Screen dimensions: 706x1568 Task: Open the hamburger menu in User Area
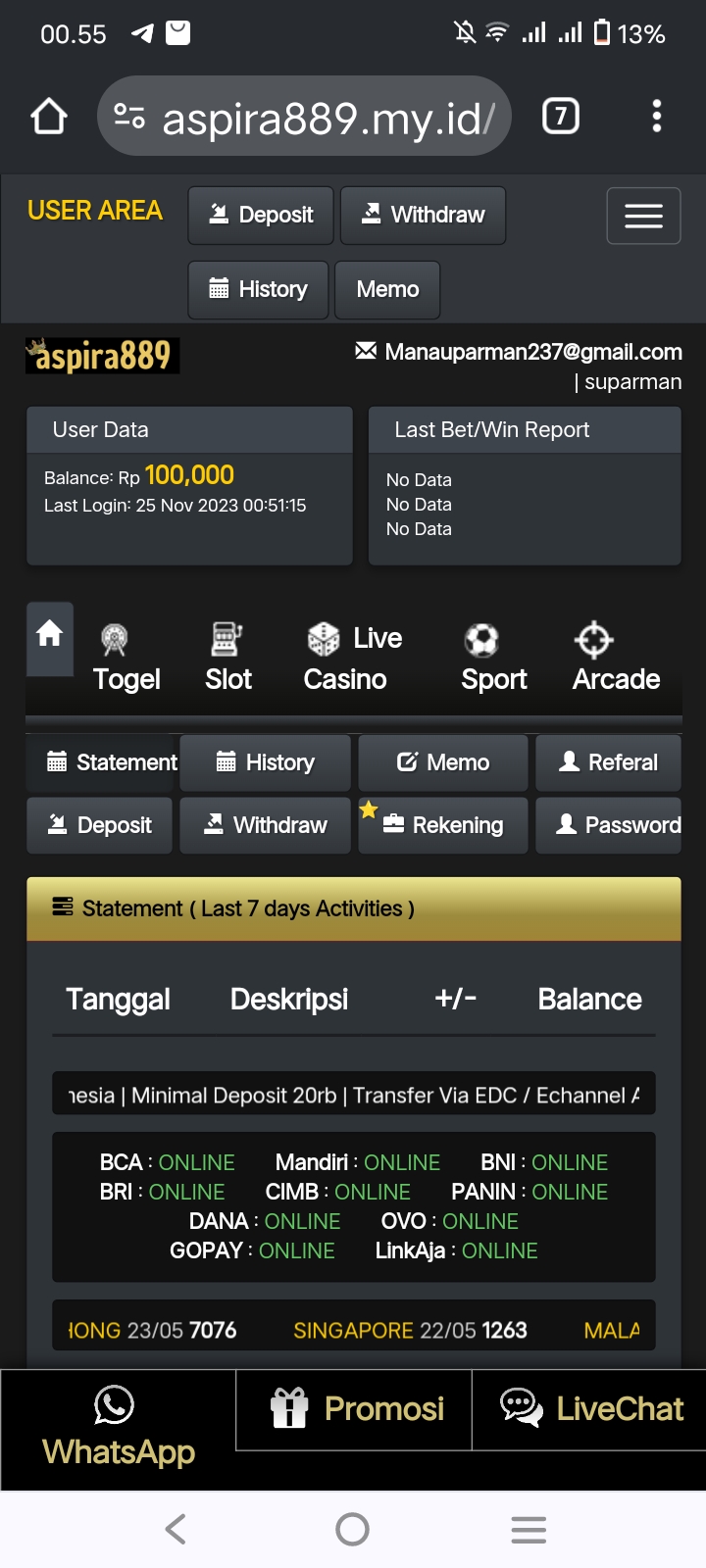coord(643,216)
